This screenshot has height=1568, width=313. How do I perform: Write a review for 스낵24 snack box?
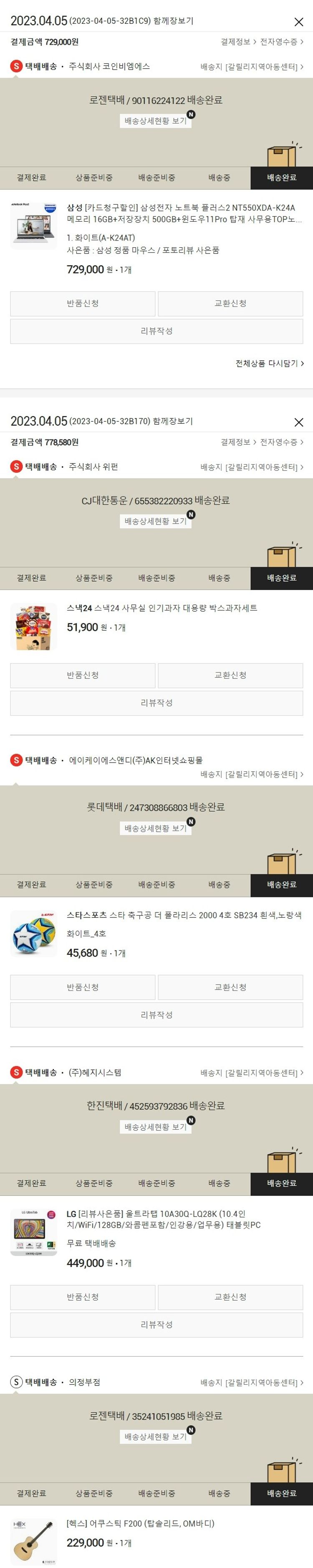point(156,702)
